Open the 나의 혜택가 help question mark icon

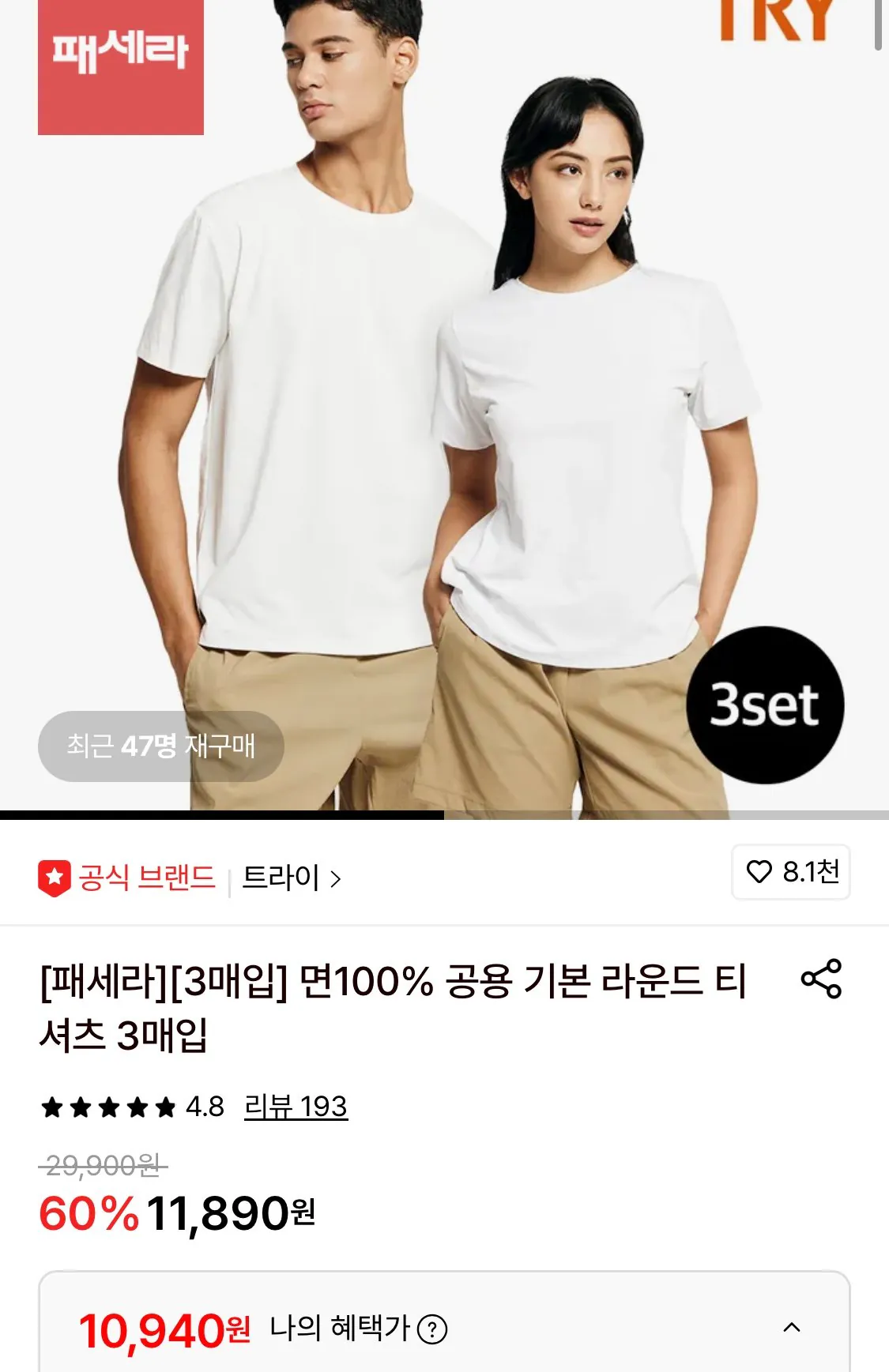[x=431, y=1329]
